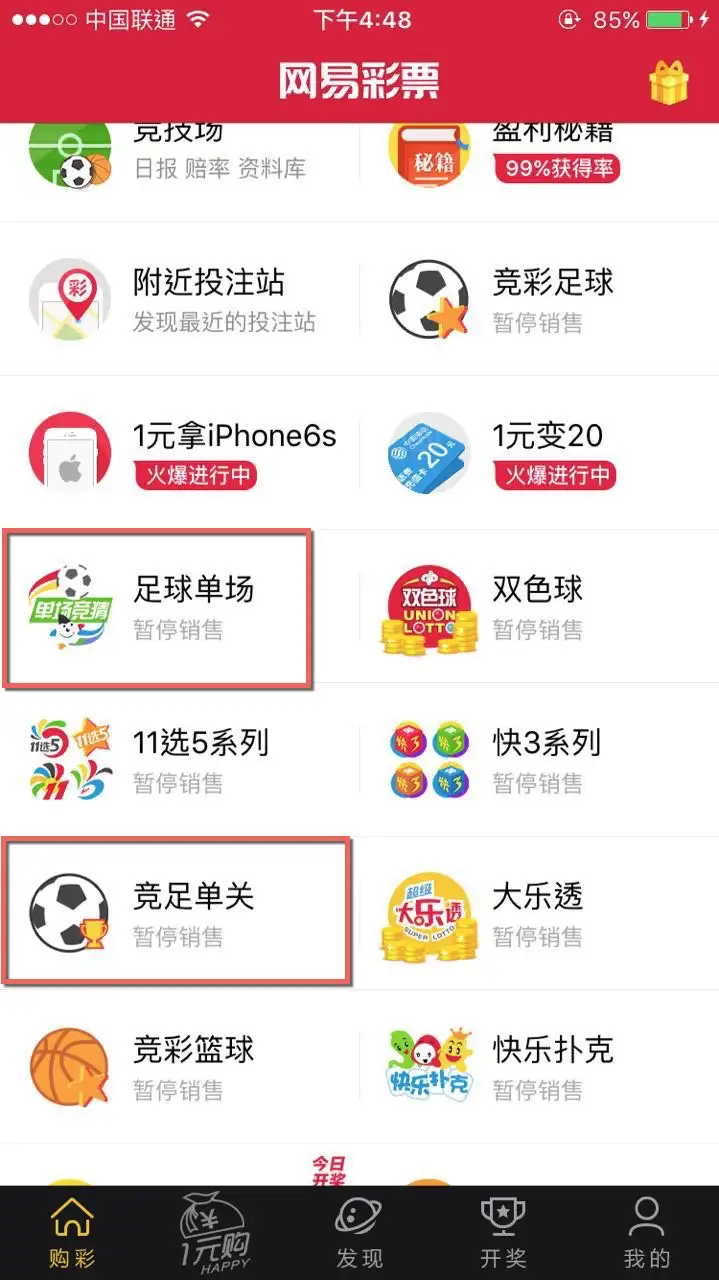The height and width of the screenshot is (1280, 719).
Task: Select 竞彩足球 lottery
Action: coord(538,299)
